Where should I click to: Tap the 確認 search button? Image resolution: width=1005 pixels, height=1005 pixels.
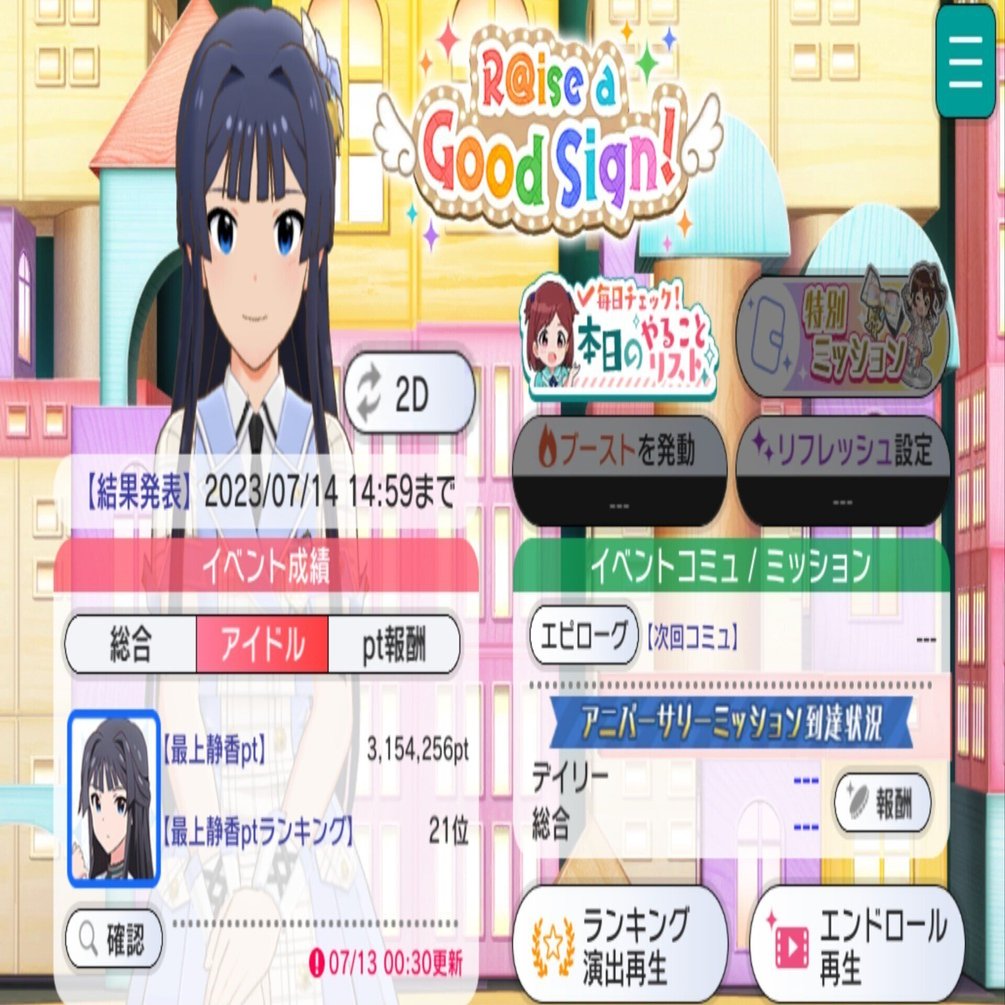115,938
